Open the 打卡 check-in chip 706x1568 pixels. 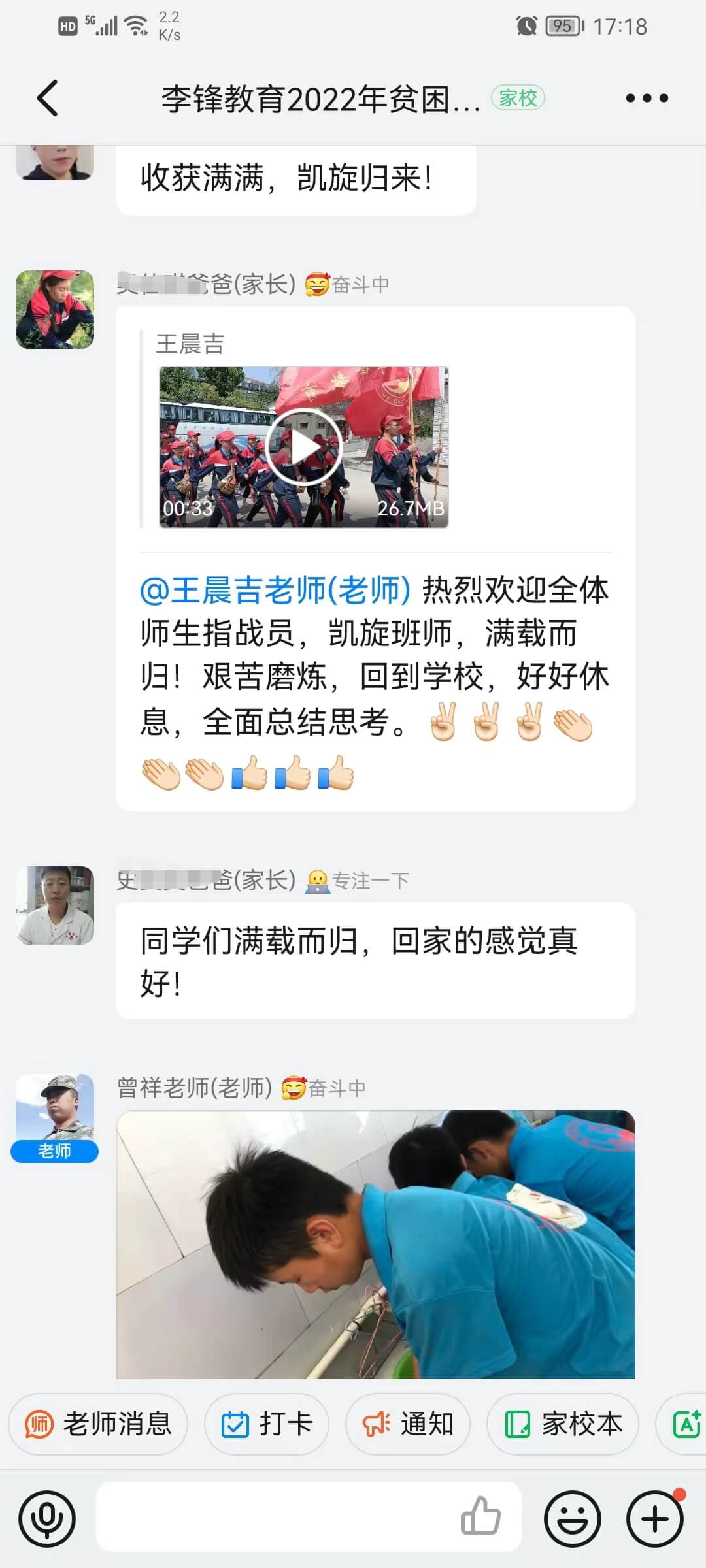(267, 1424)
